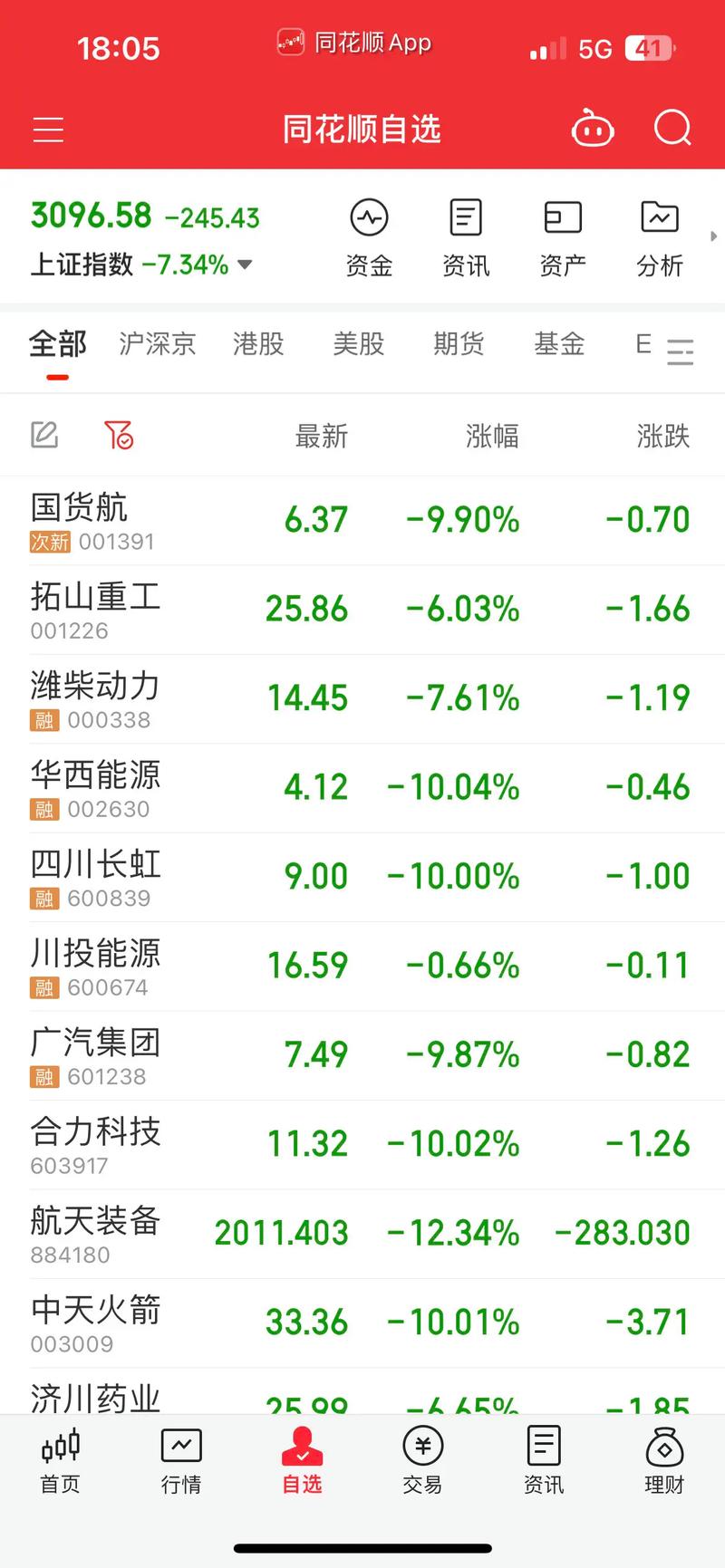Tap the edit watchlist pencil icon
This screenshot has height=1568, width=725.
click(x=44, y=435)
